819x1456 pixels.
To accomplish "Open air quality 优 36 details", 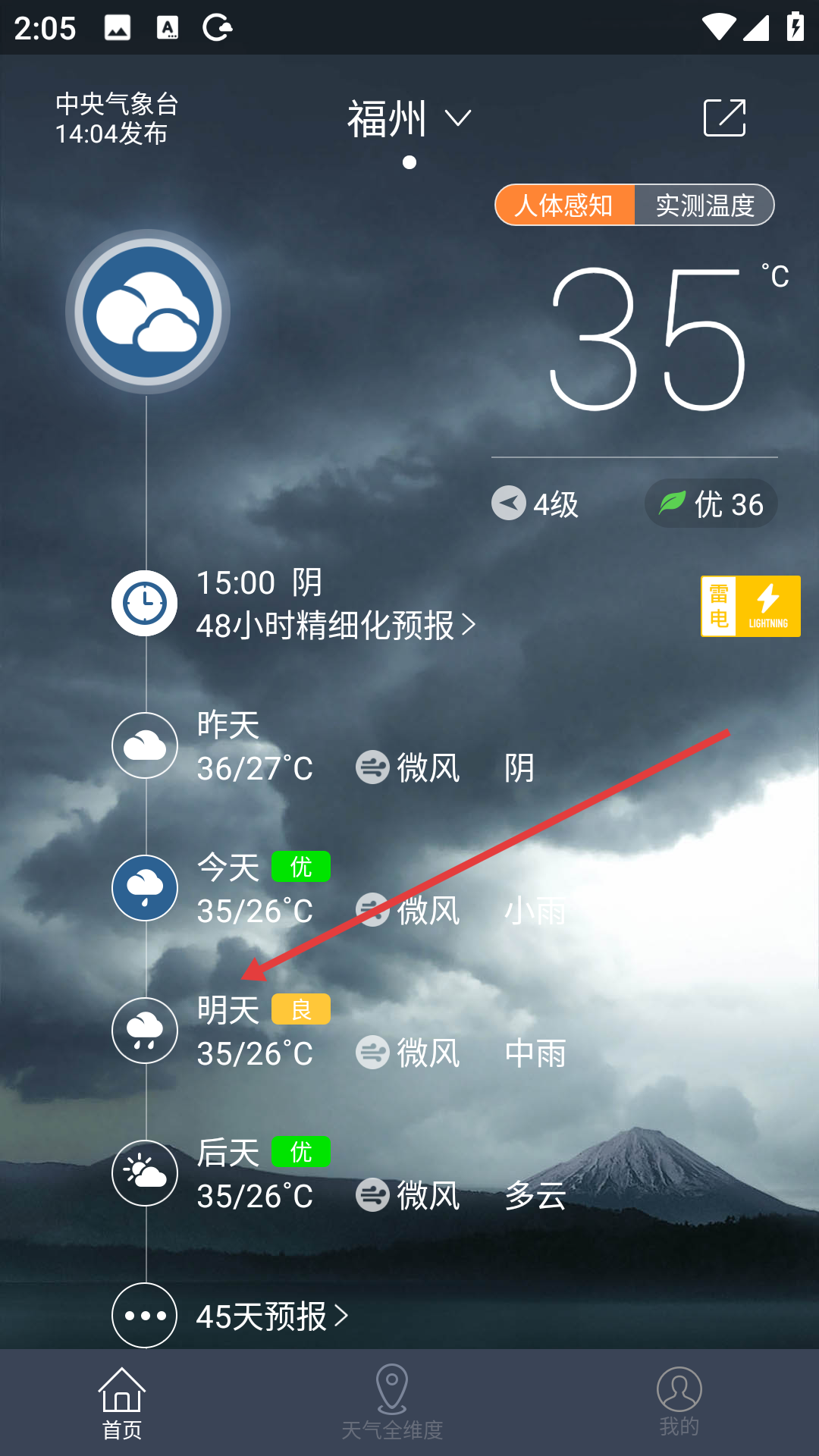I will coord(711,504).
